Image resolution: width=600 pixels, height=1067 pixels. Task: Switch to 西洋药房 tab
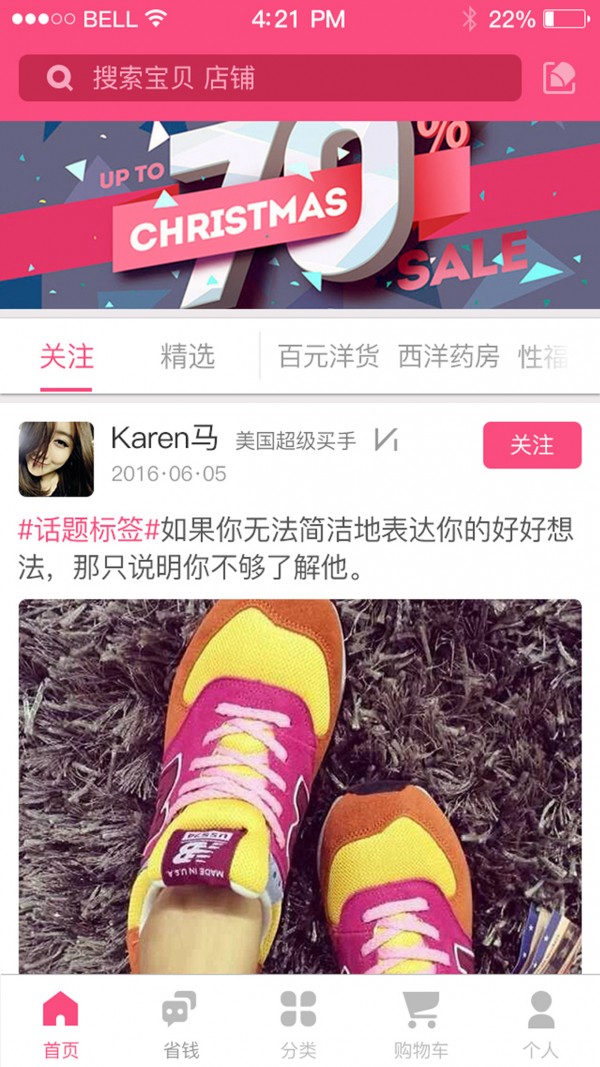coord(449,356)
